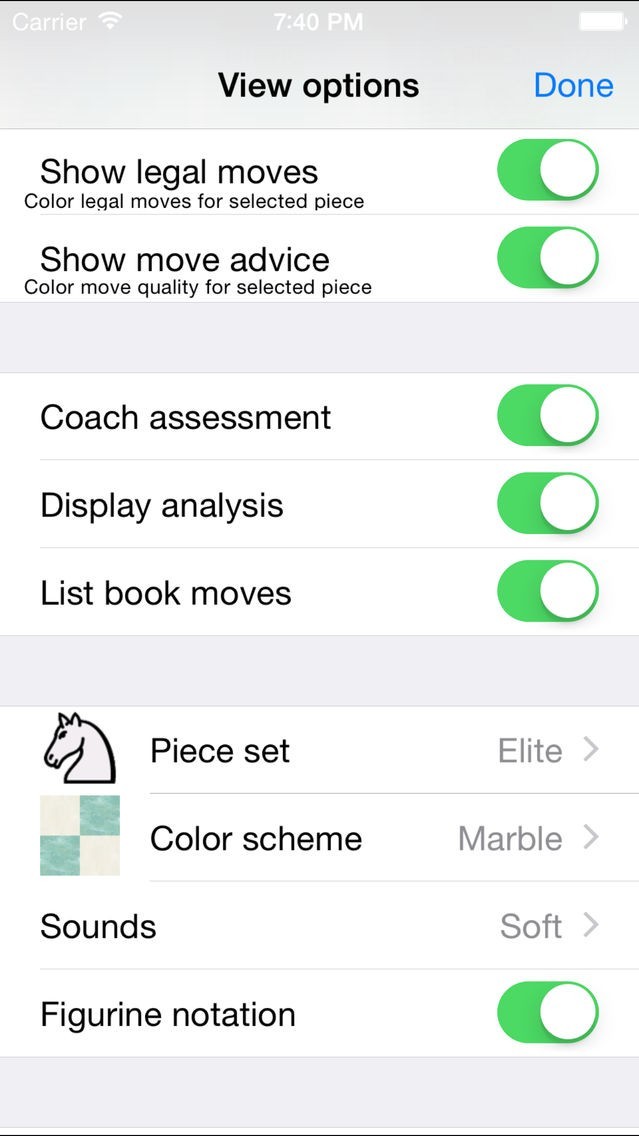Disable List book moves
The image size is (639, 1136).
click(547, 591)
